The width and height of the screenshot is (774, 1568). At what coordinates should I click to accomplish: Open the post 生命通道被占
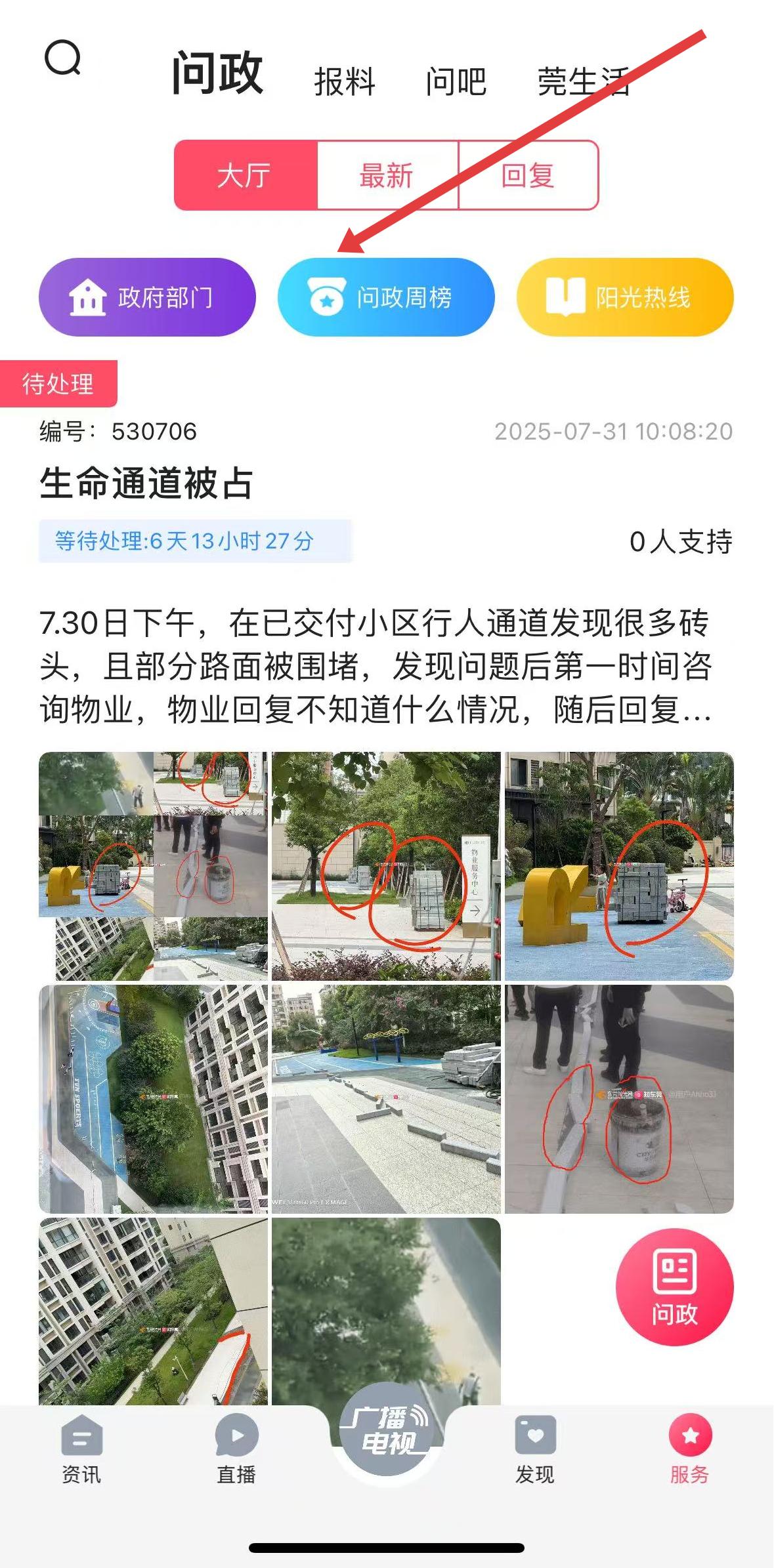(146, 484)
